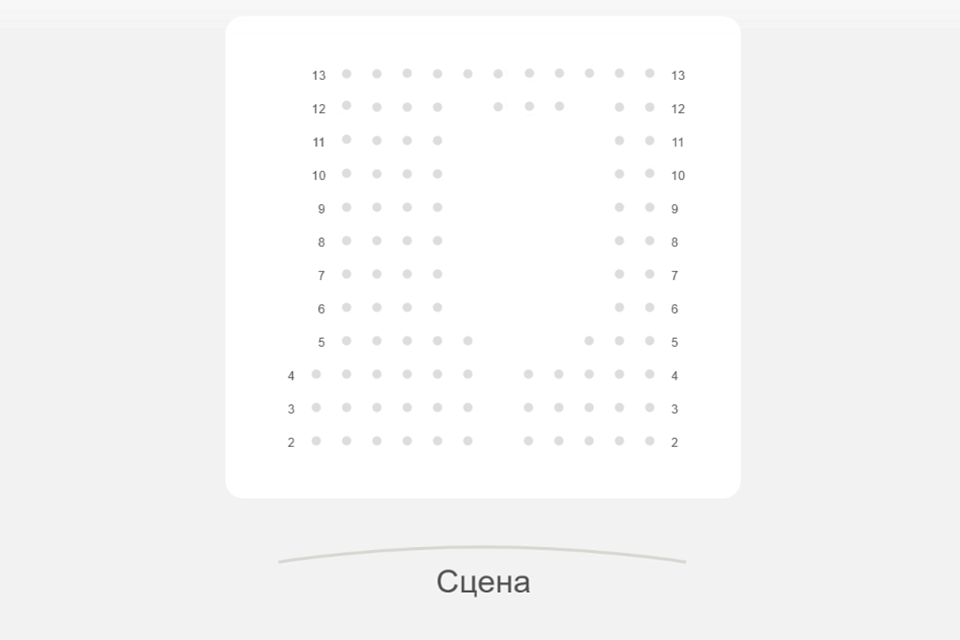
Task: Select the leftmost seat in row 13
Action: (346, 74)
